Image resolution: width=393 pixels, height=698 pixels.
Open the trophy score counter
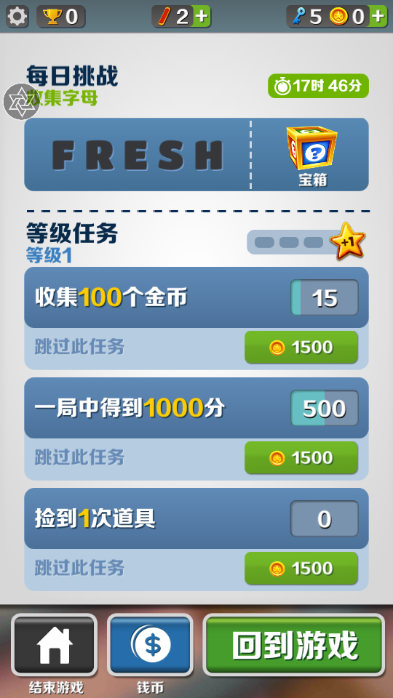[x=61, y=16]
